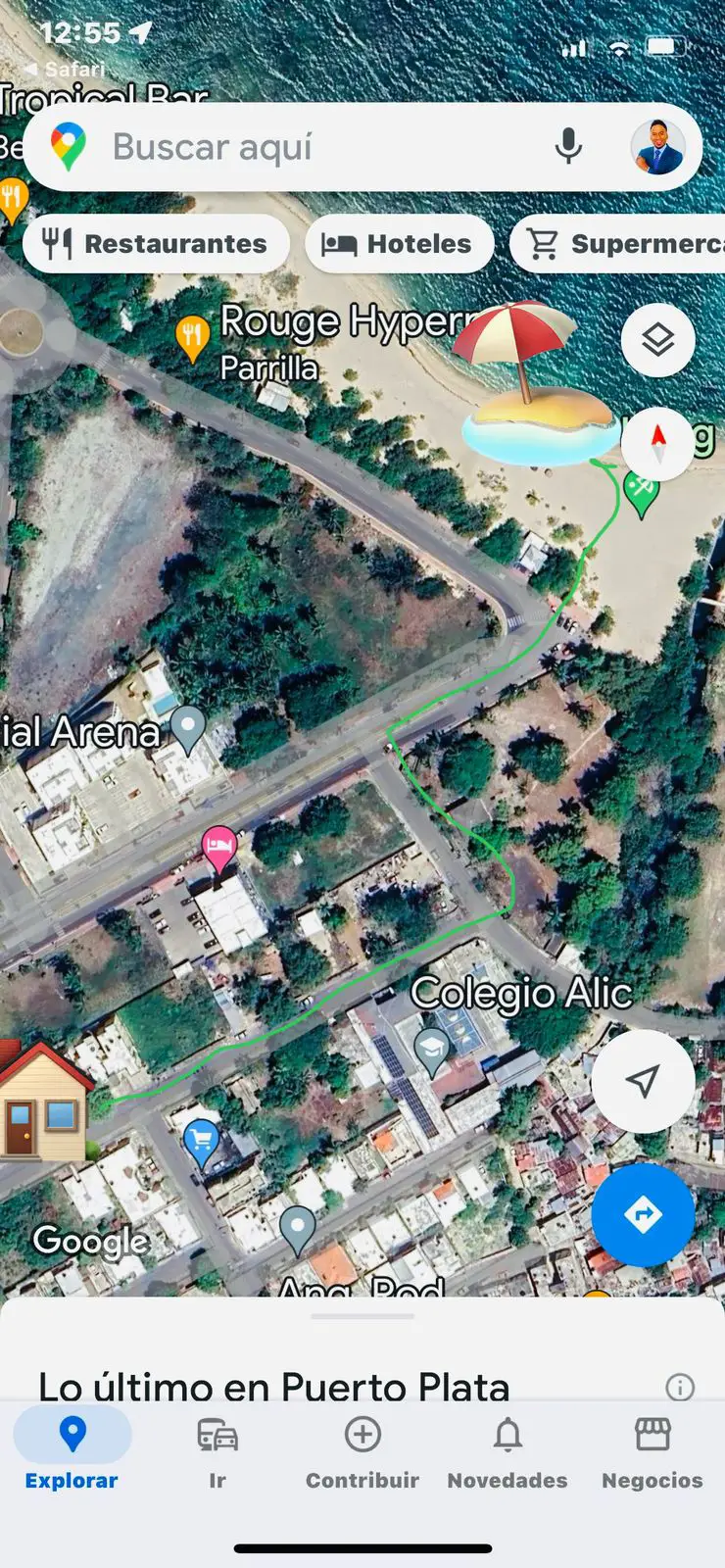Select the Rouge Parrilla restaurant pin
This screenshot has height=1568, width=725.
(x=192, y=336)
